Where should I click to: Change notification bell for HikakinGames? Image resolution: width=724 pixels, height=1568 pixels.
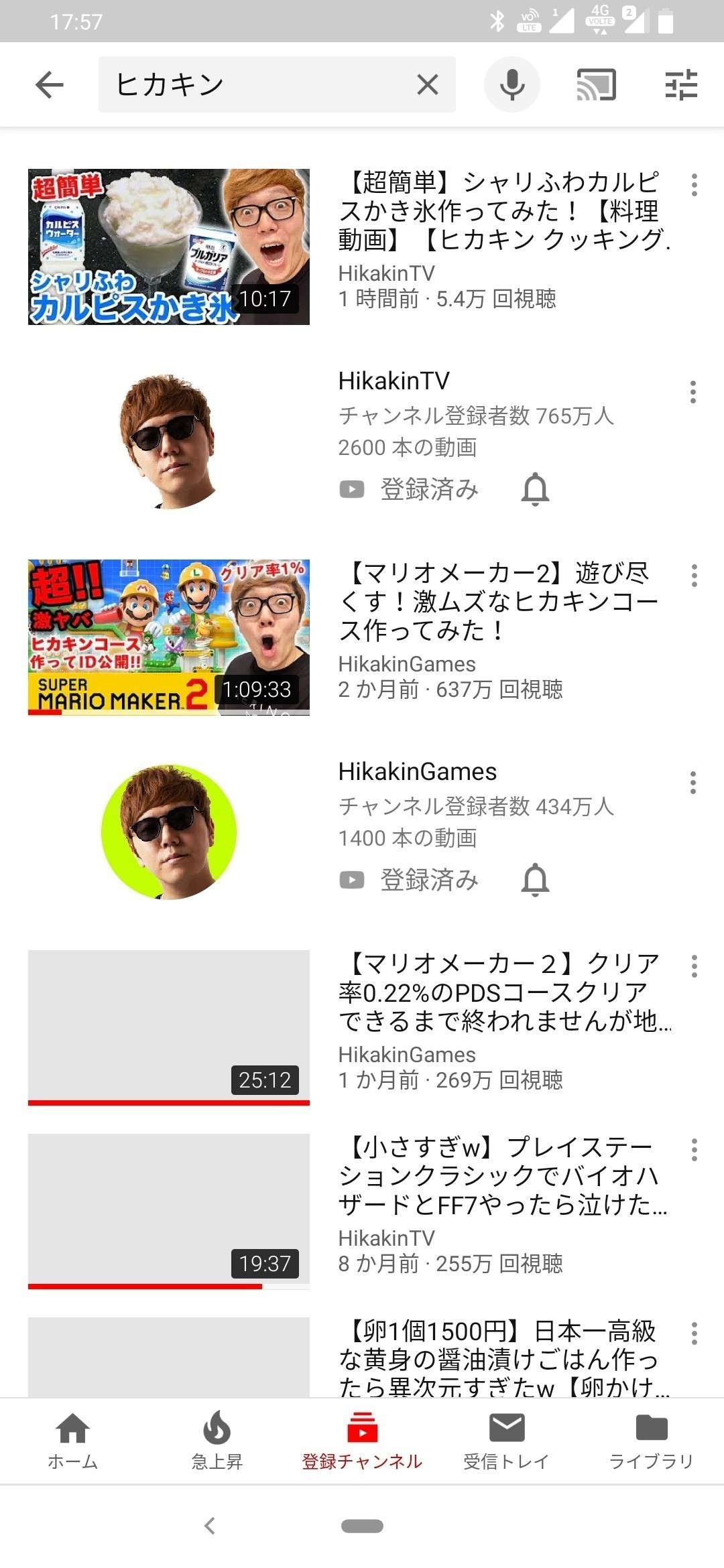coord(535,880)
